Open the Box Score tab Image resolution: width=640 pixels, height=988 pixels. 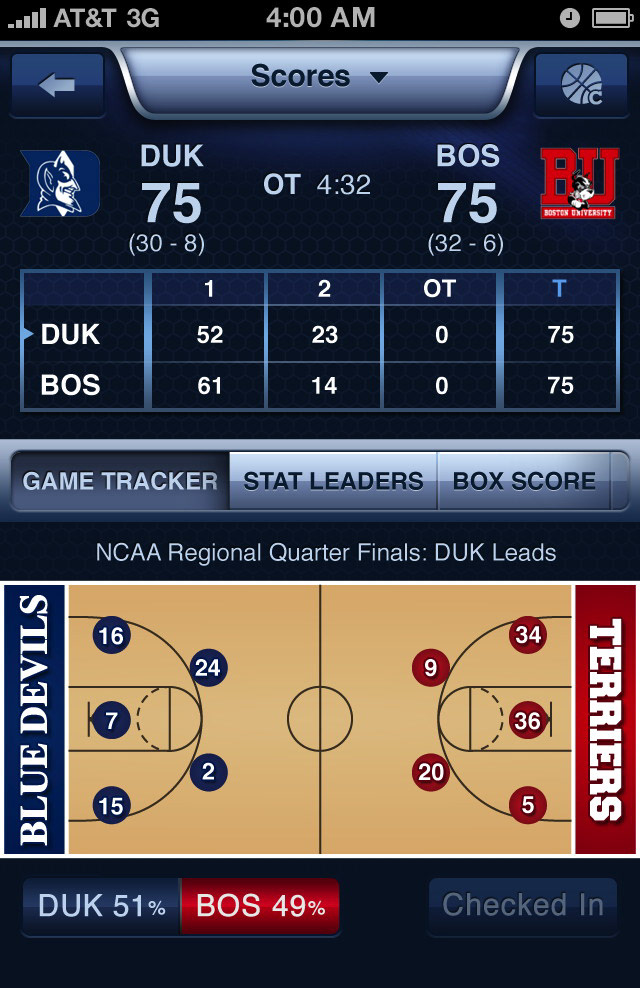coord(524,481)
